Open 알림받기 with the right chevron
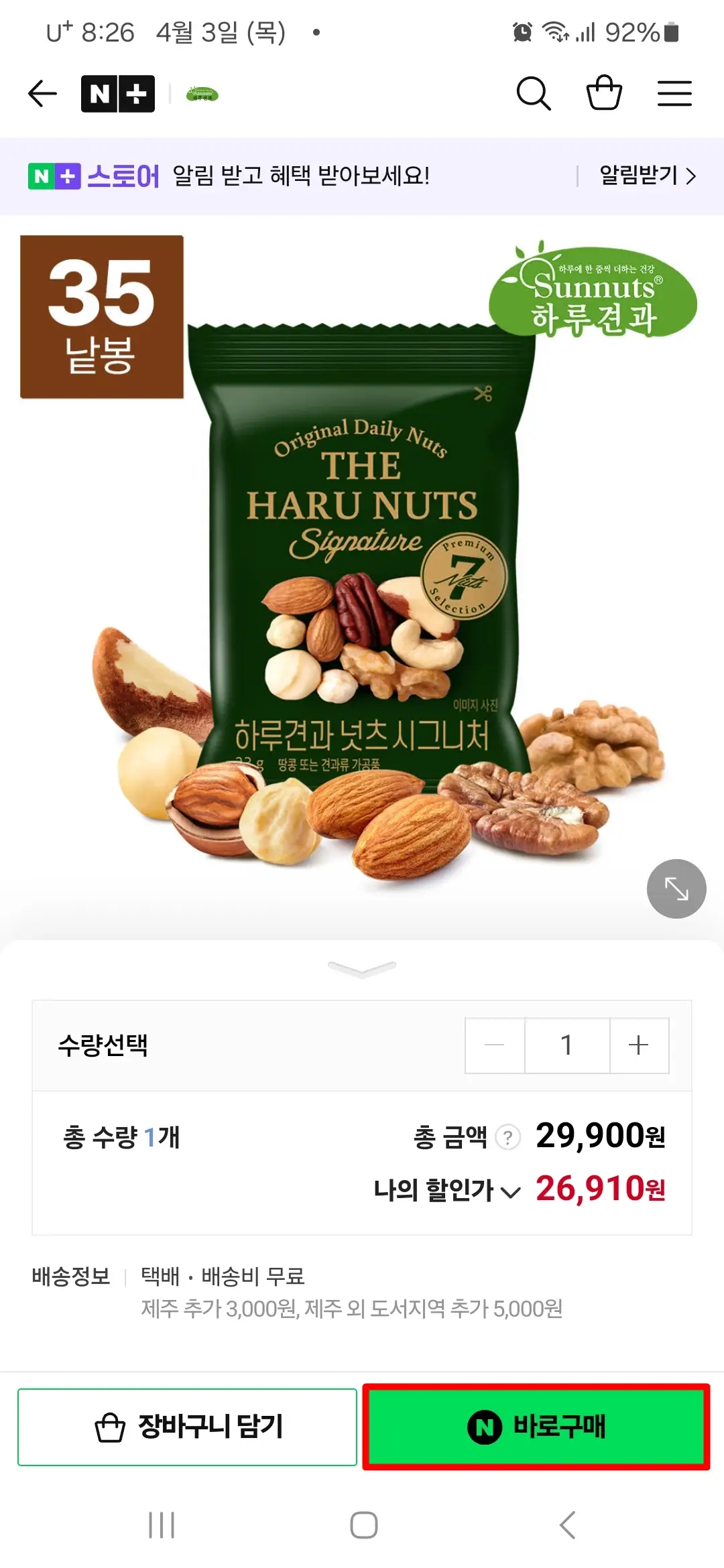The image size is (724, 1568). [x=691, y=176]
